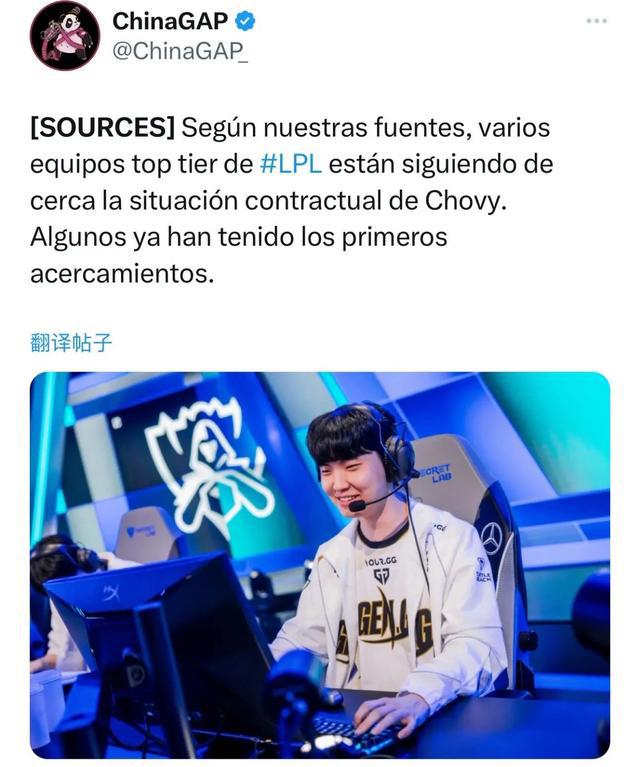
Task: View the attached Chovy photo full screen
Action: (x=320, y=564)
